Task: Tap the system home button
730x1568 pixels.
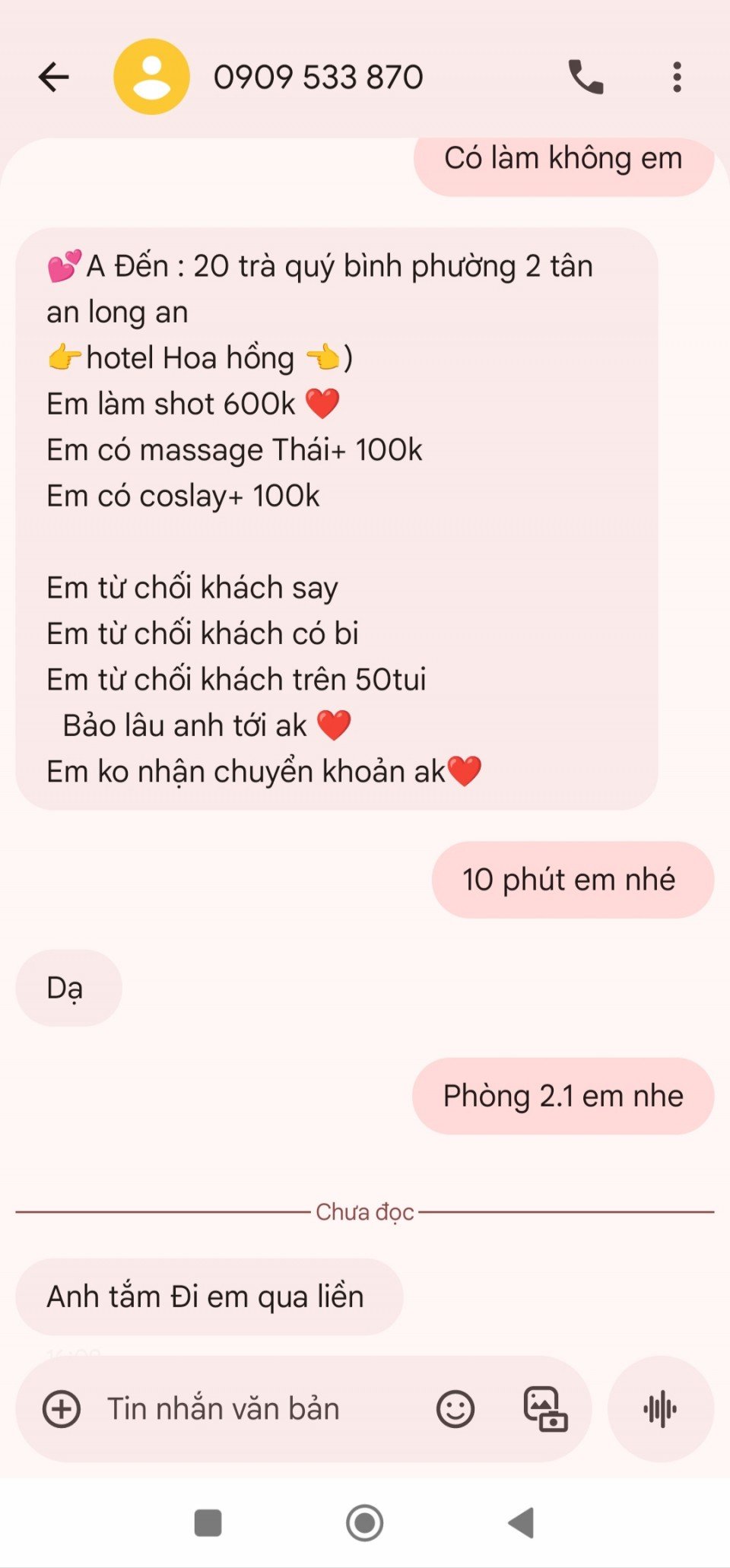Action: click(x=364, y=1523)
